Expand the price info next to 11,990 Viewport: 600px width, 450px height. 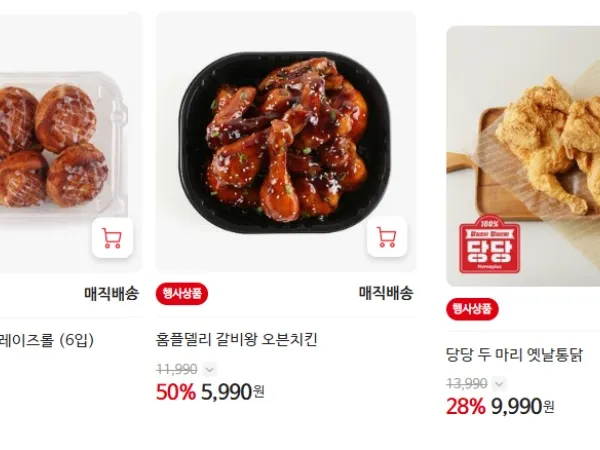coord(209,369)
